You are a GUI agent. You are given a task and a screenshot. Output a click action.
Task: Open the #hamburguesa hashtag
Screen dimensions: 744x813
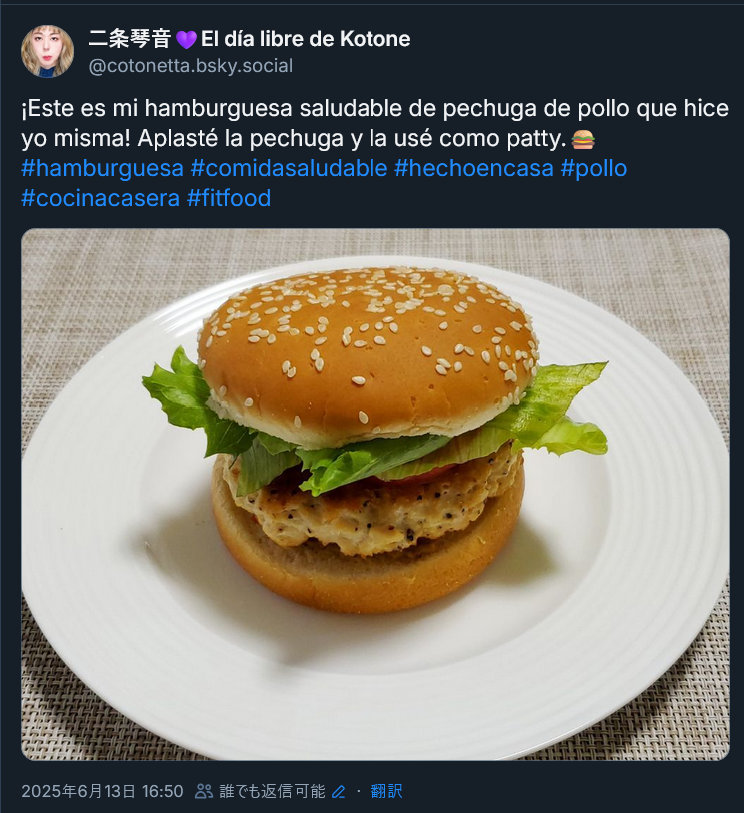coord(102,168)
